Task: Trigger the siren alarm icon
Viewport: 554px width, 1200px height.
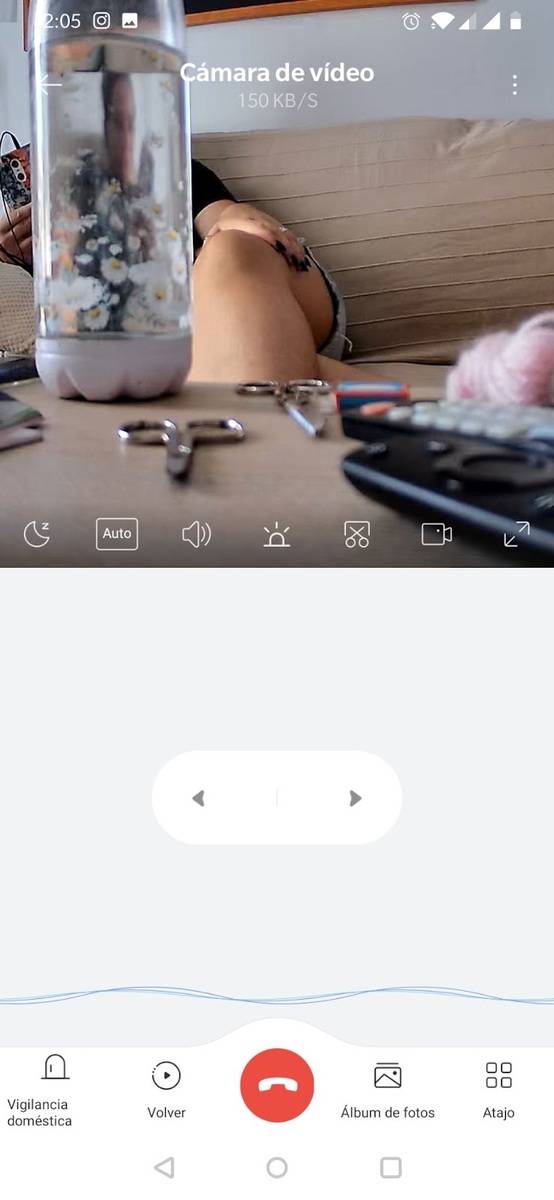Action: [x=276, y=535]
